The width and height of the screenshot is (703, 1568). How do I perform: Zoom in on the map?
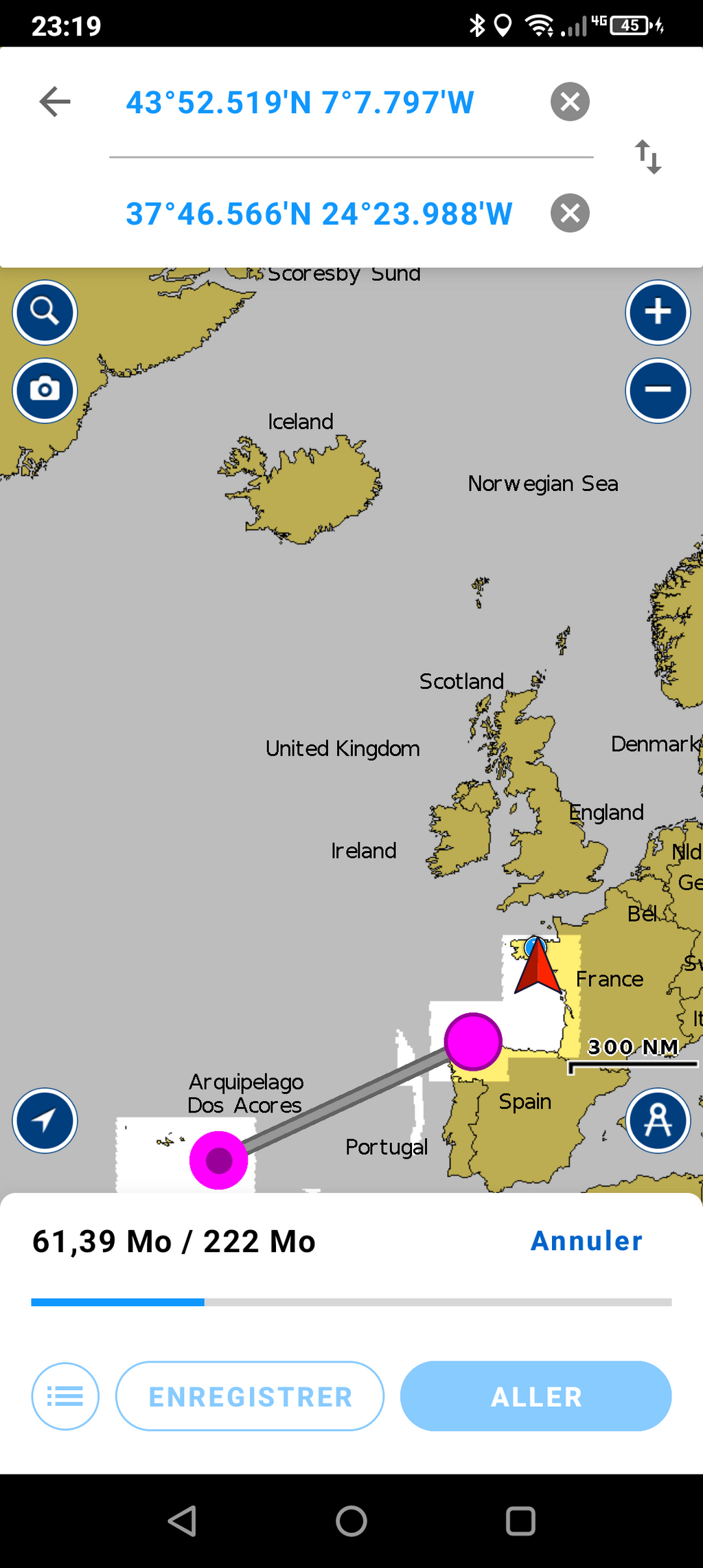(x=658, y=313)
